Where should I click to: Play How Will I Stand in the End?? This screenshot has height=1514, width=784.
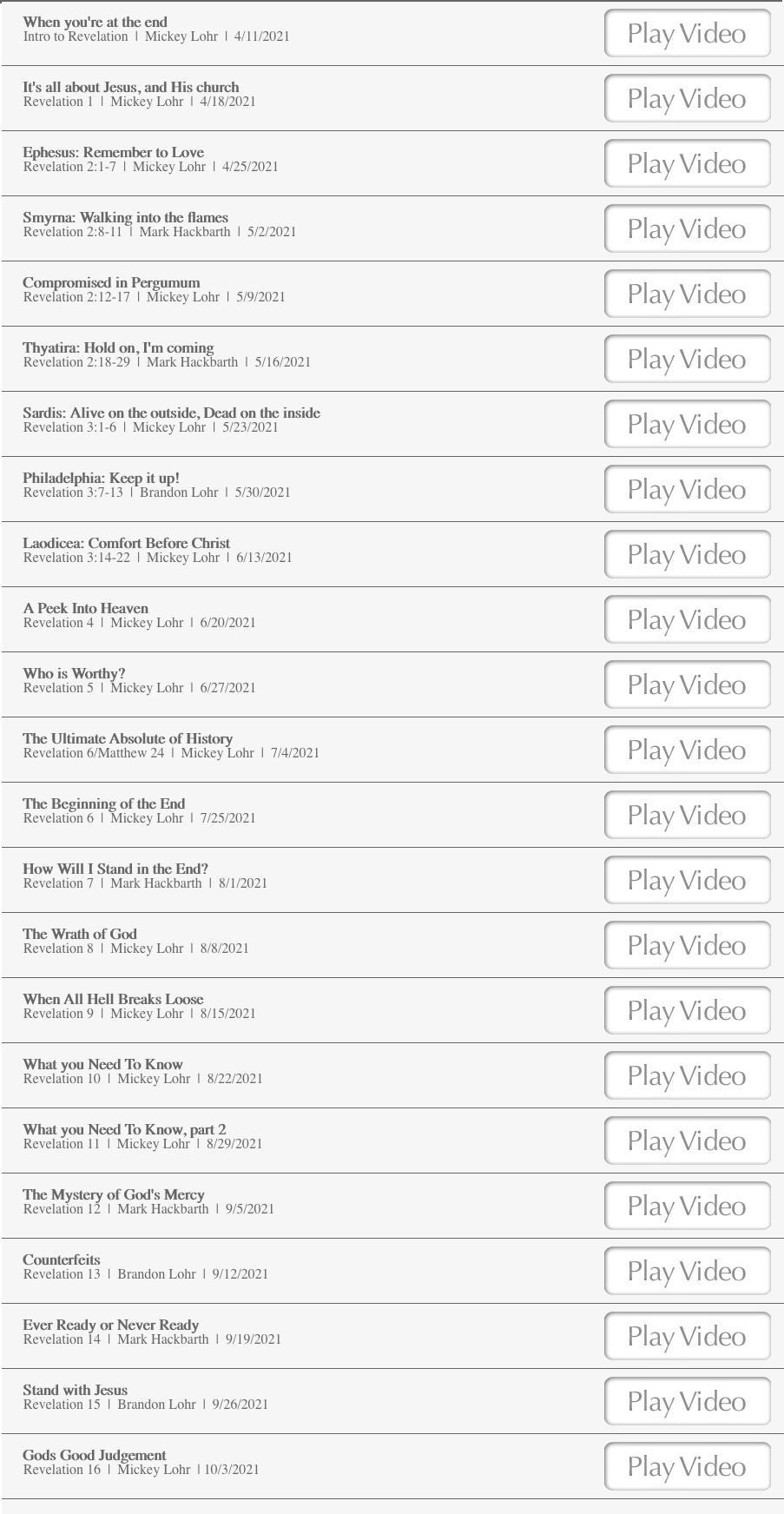click(687, 880)
